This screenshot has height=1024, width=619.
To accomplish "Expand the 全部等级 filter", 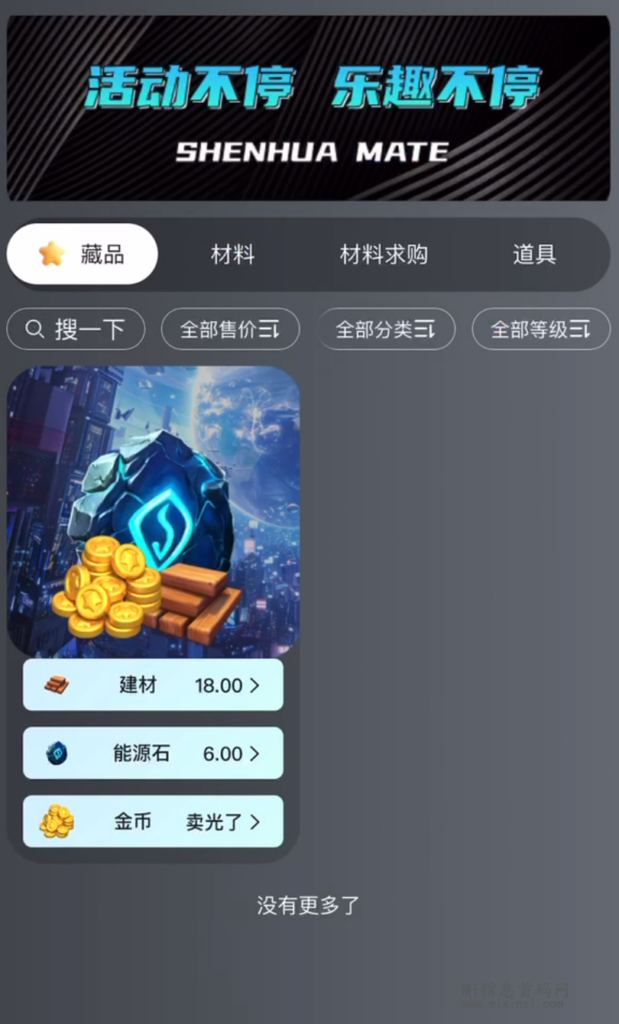I will 541,329.
